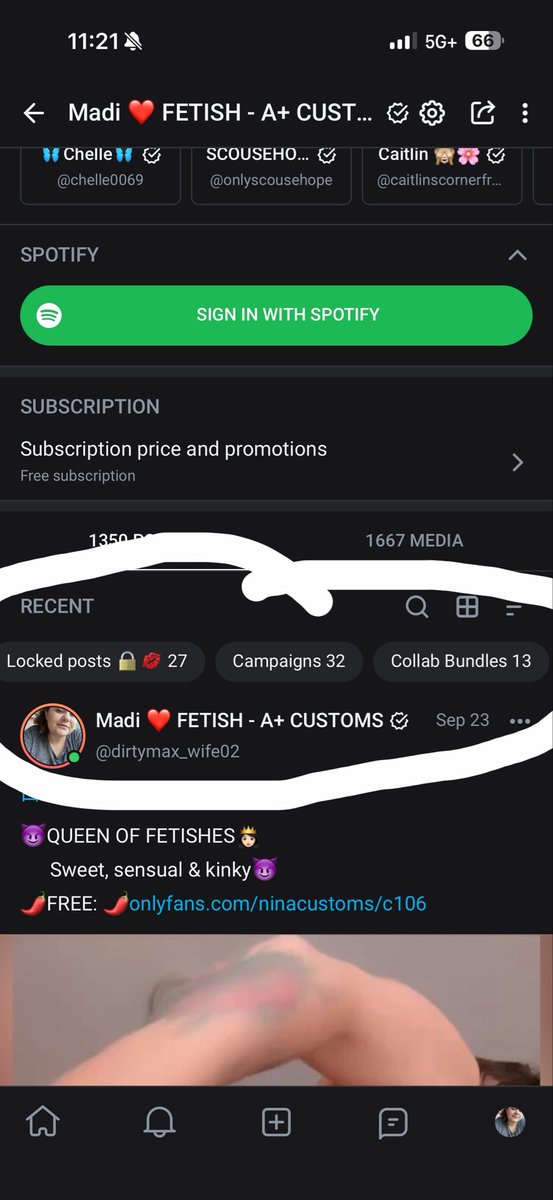Viewport: 553px width, 1200px height.
Task: Collapse the Spotify section
Action: click(517, 255)
